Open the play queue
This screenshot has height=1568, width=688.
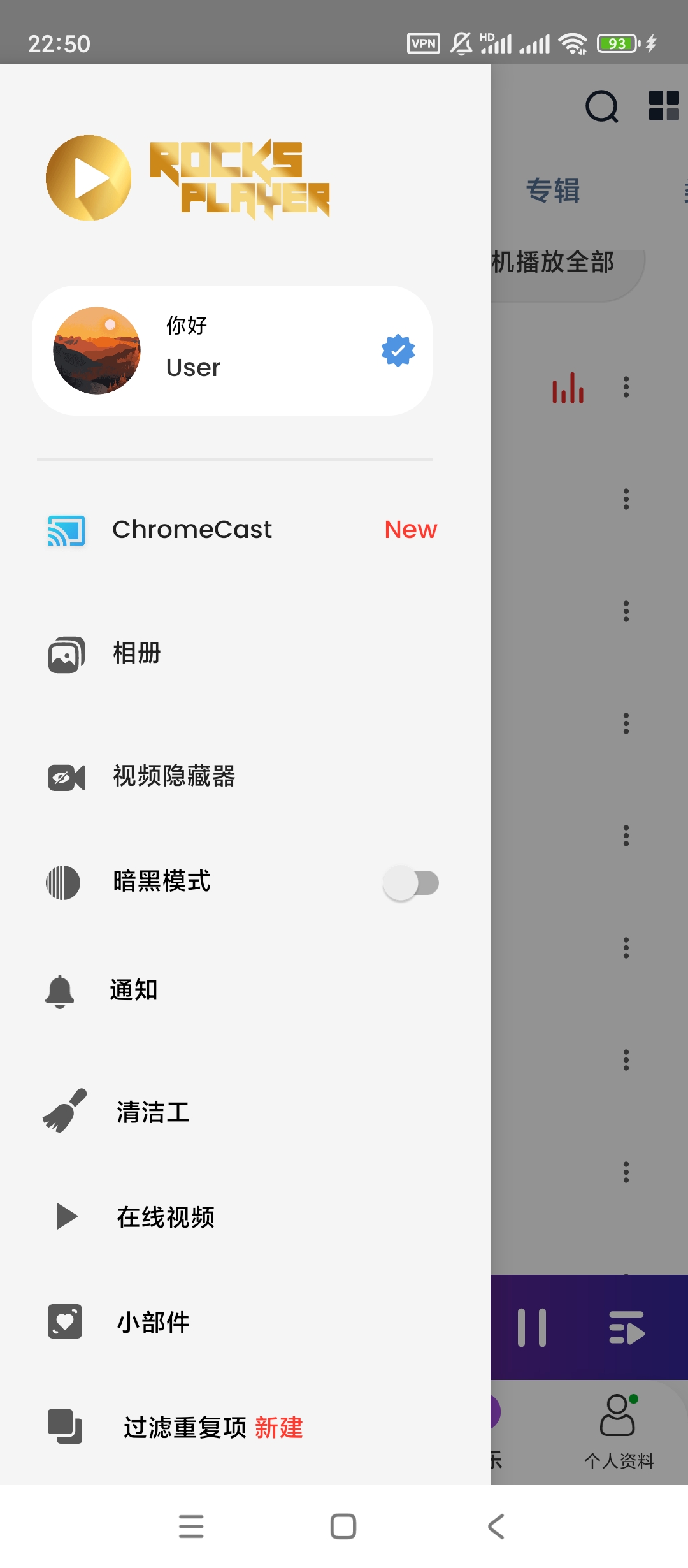626,1328
